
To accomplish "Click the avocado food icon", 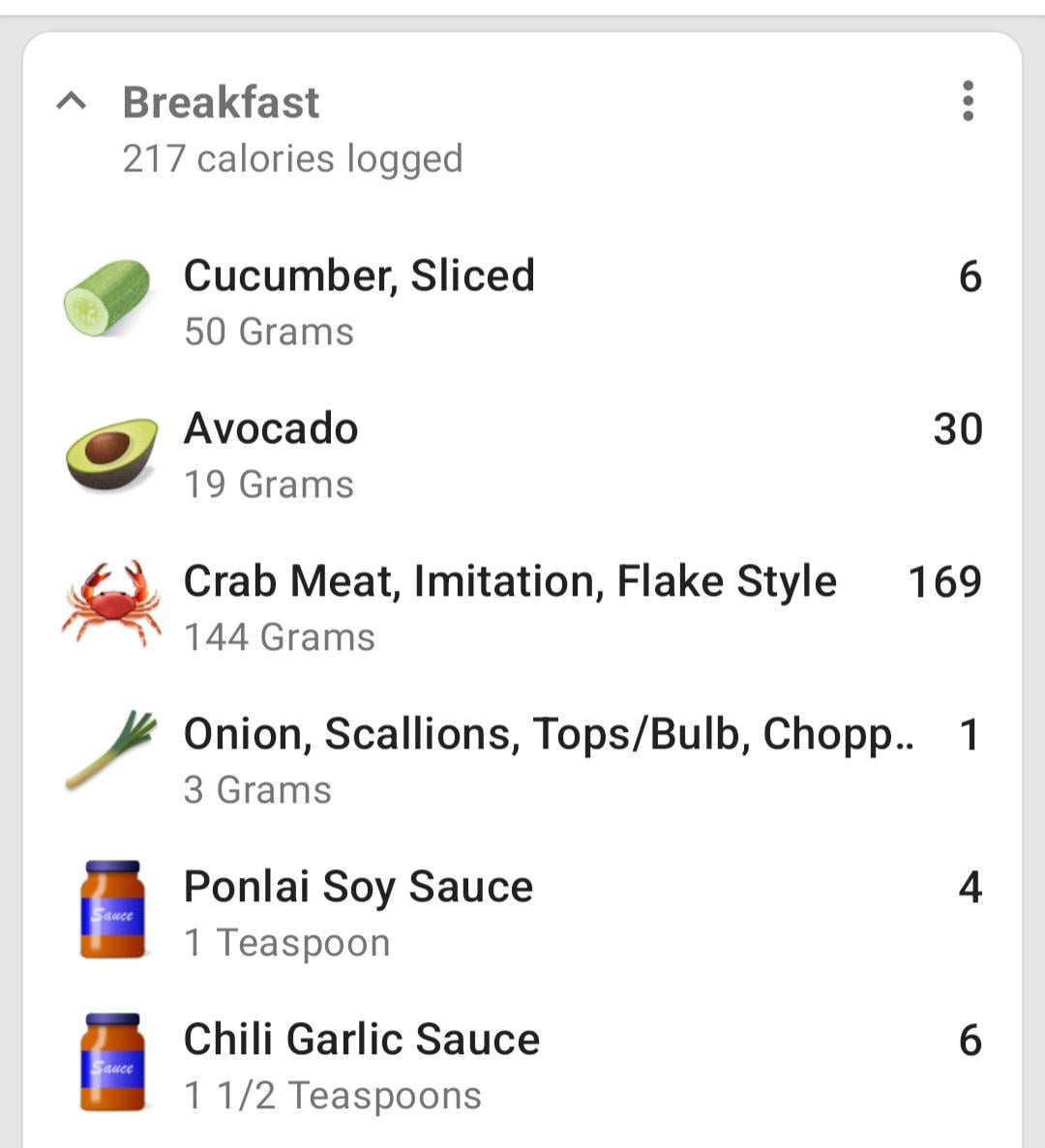I will click(x=109, y=450).
